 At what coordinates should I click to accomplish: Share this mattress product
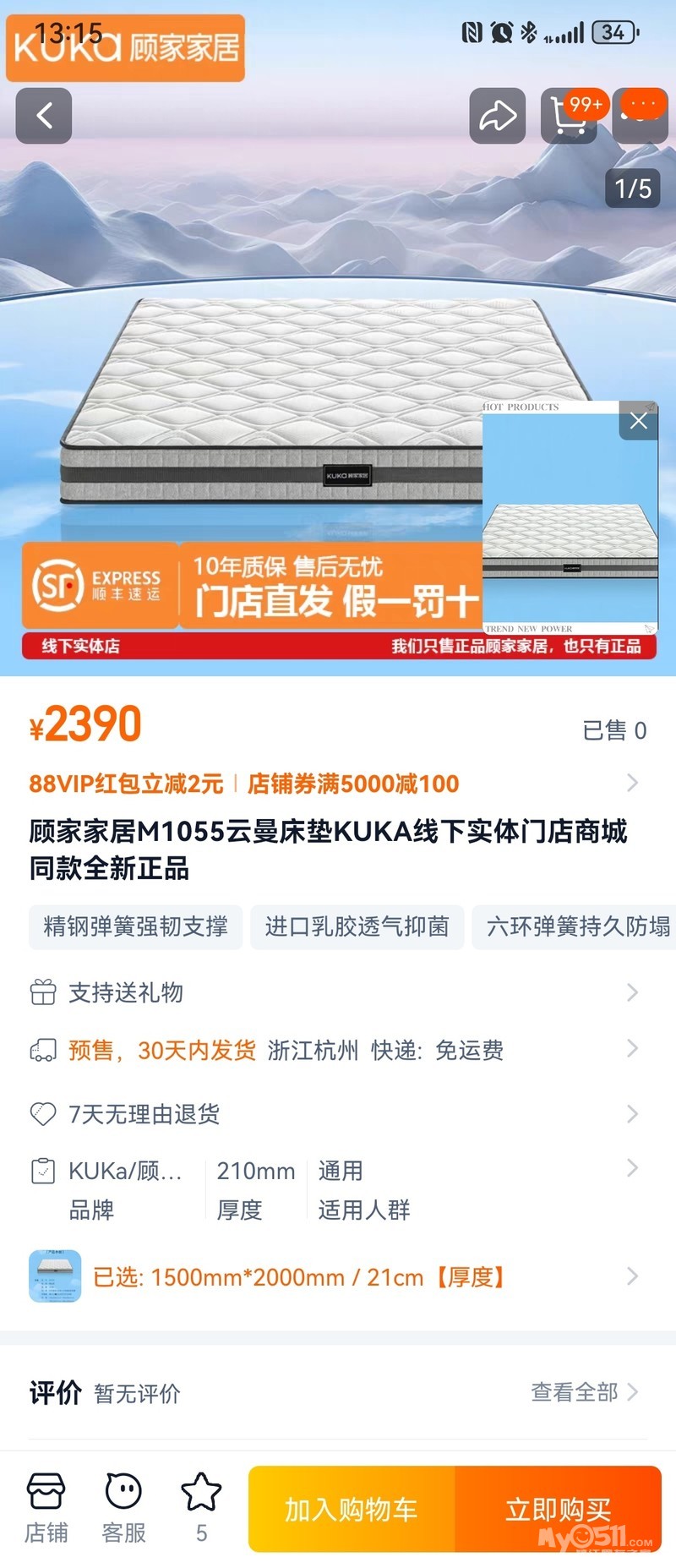498,116
